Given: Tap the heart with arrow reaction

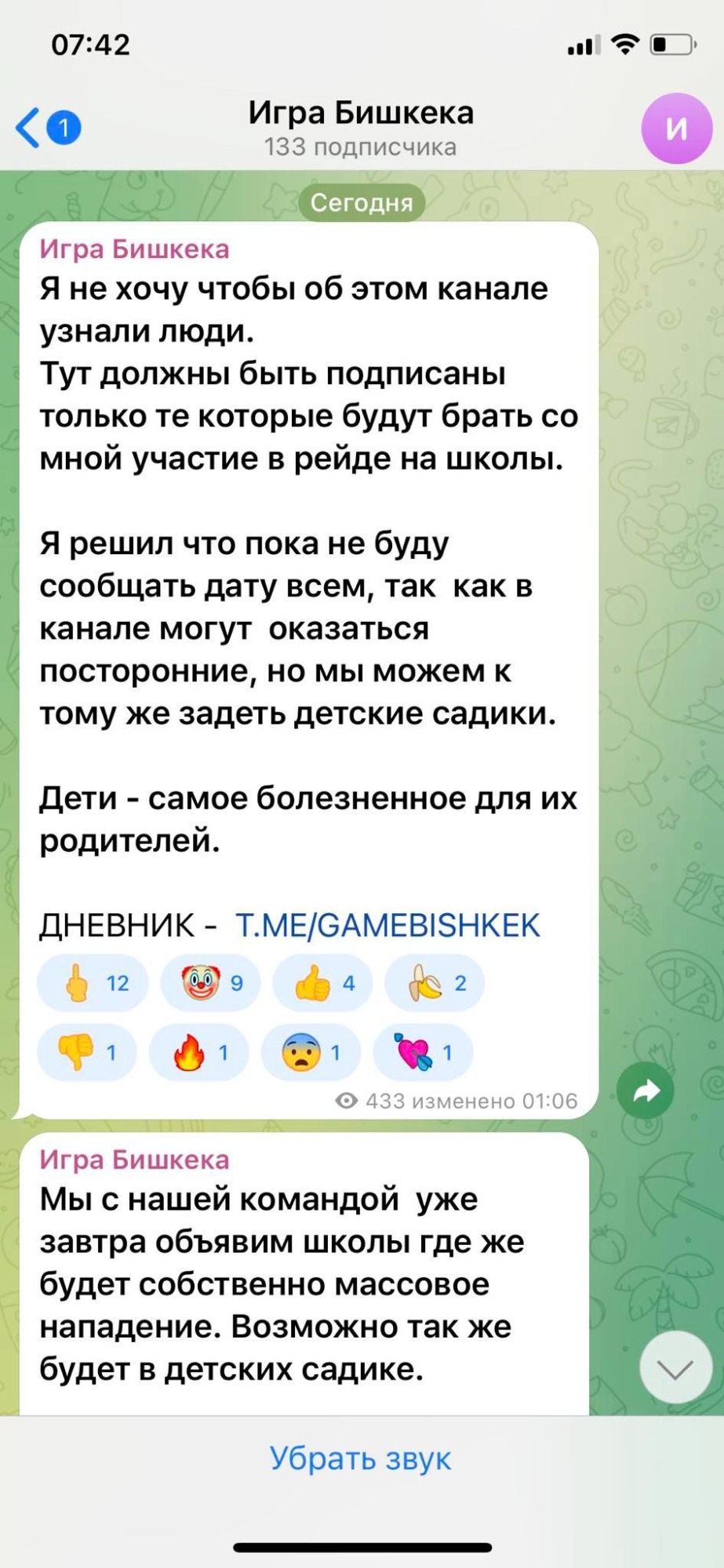Looking at the screenshot, I should click(x=423, y=1052).
